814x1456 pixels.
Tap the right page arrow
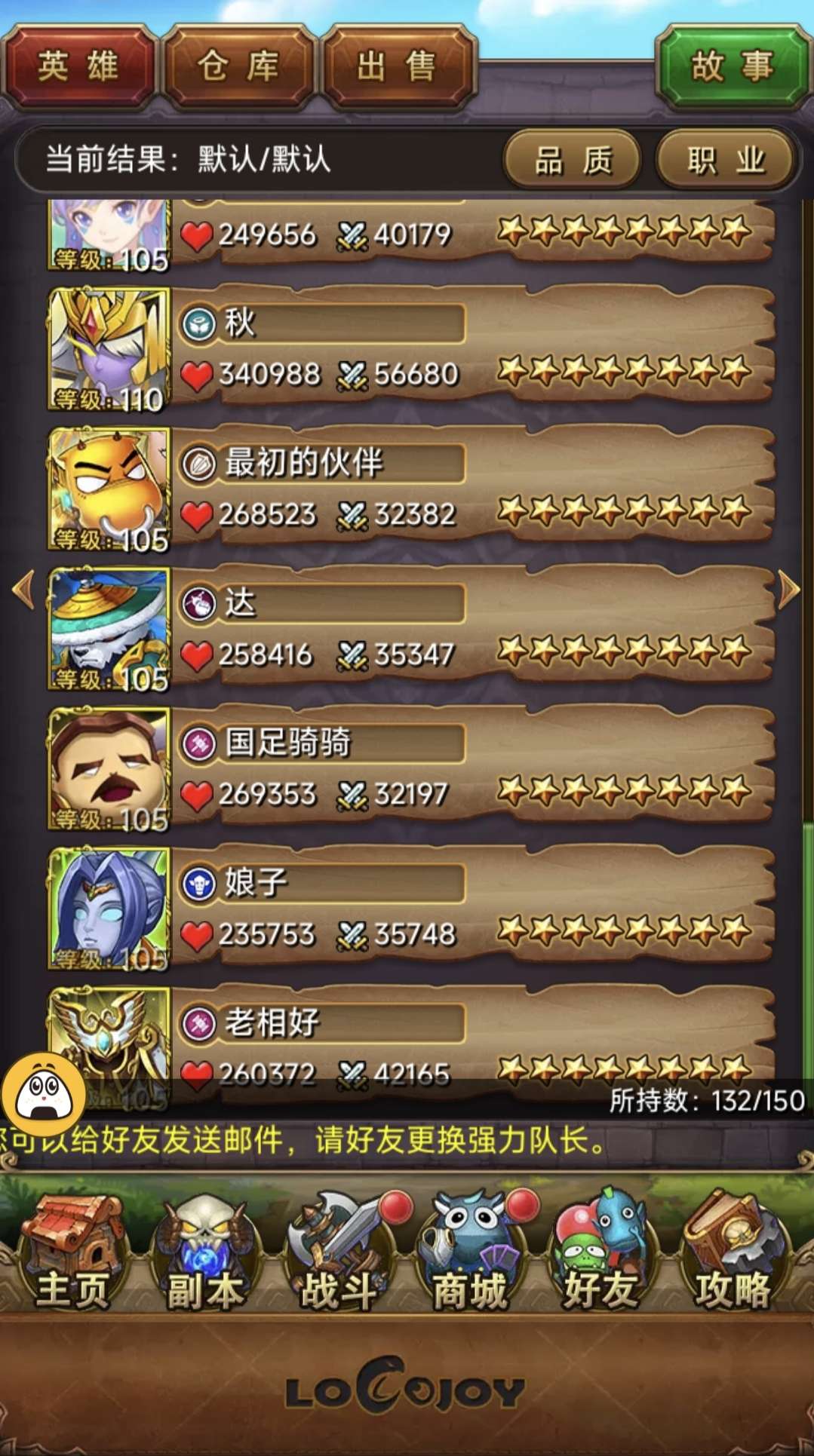tap(789, 590)
